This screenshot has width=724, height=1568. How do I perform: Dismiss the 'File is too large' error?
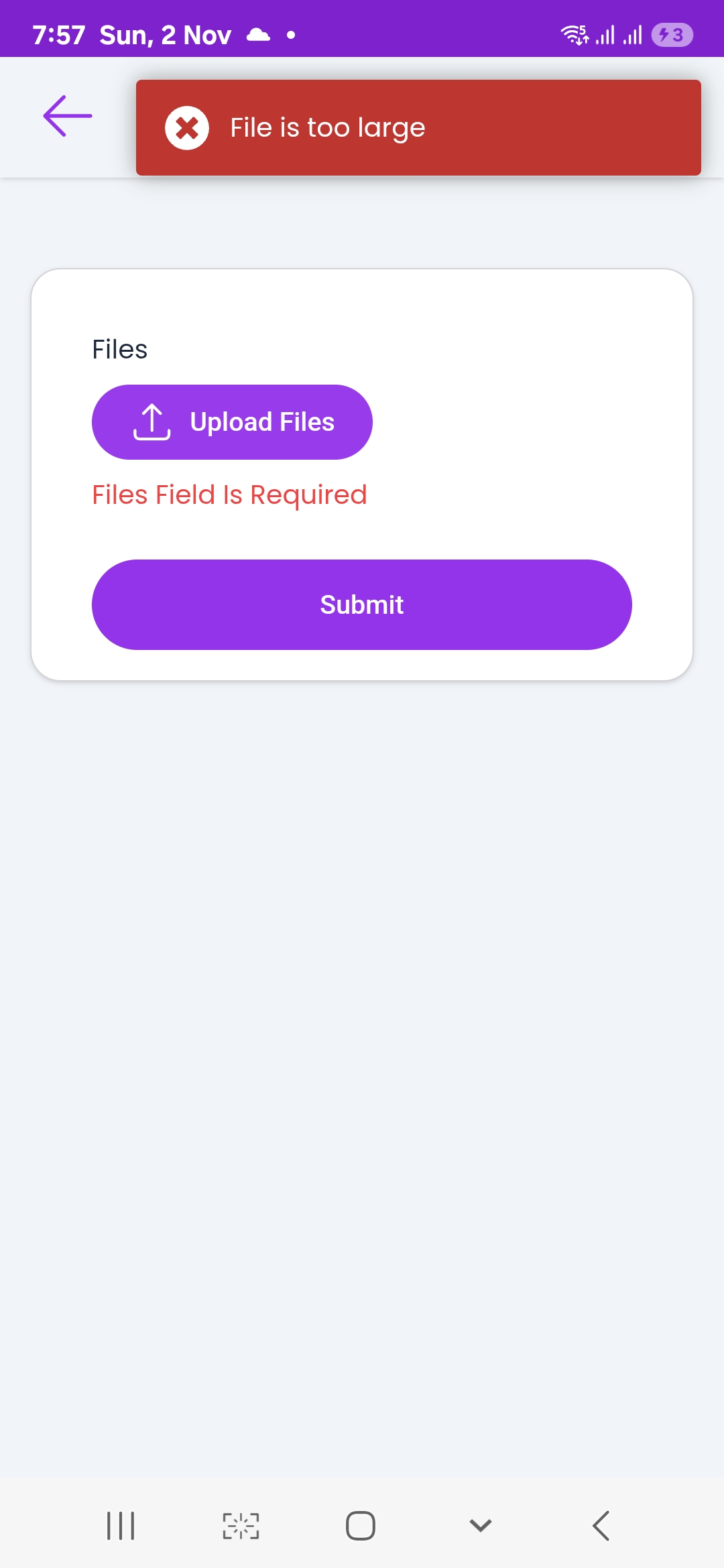pyautogui.click(x=187, y=128)
